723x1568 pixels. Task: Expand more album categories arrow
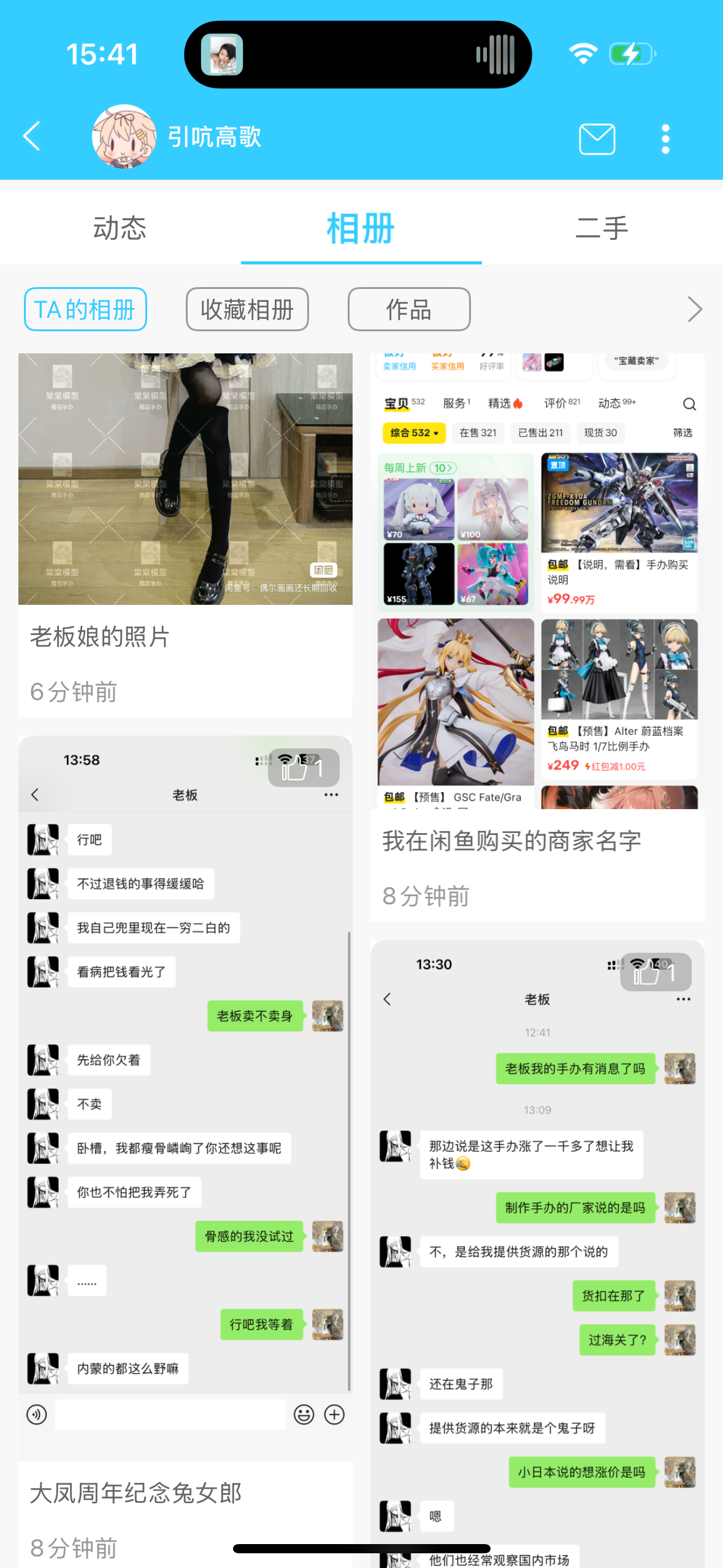(x=694, y=309)
